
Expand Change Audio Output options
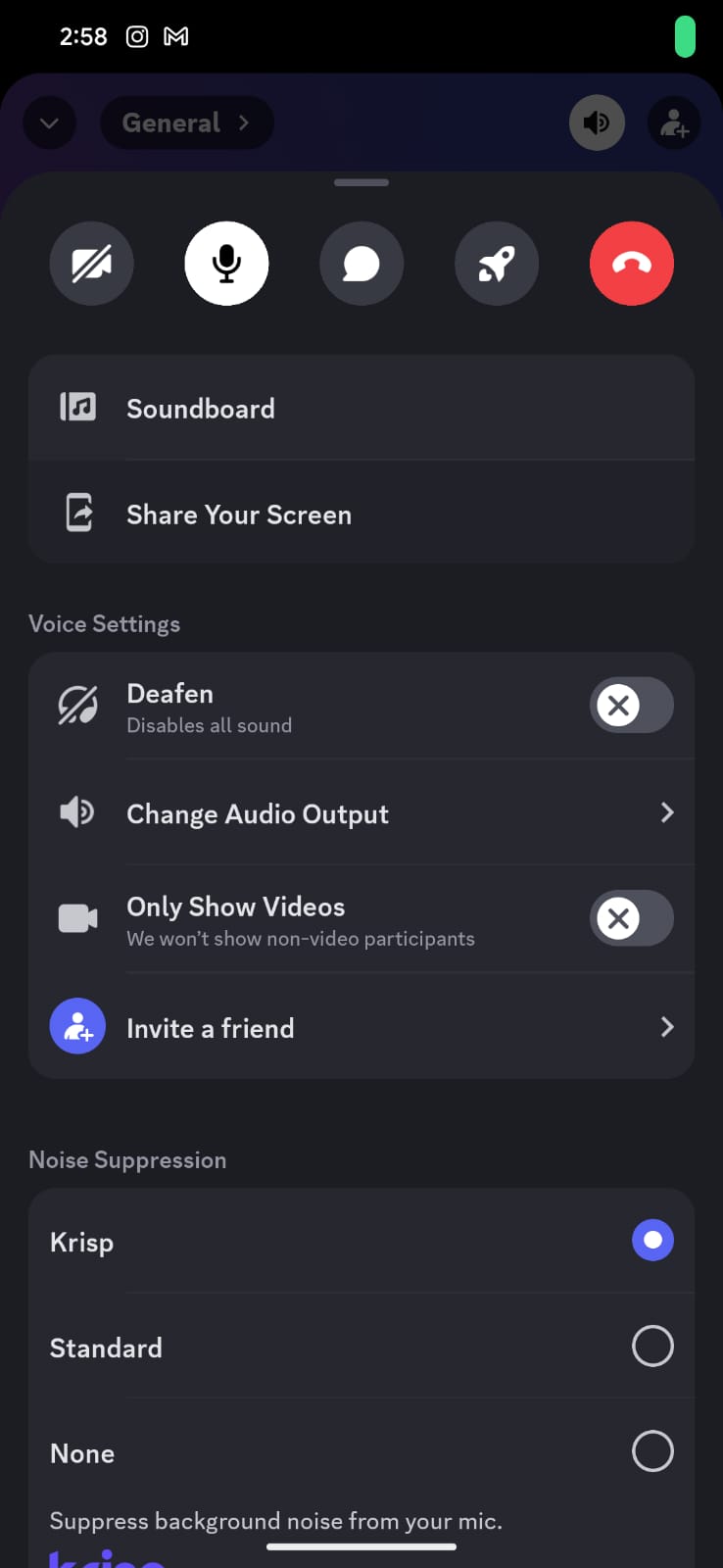coord(361,813)
